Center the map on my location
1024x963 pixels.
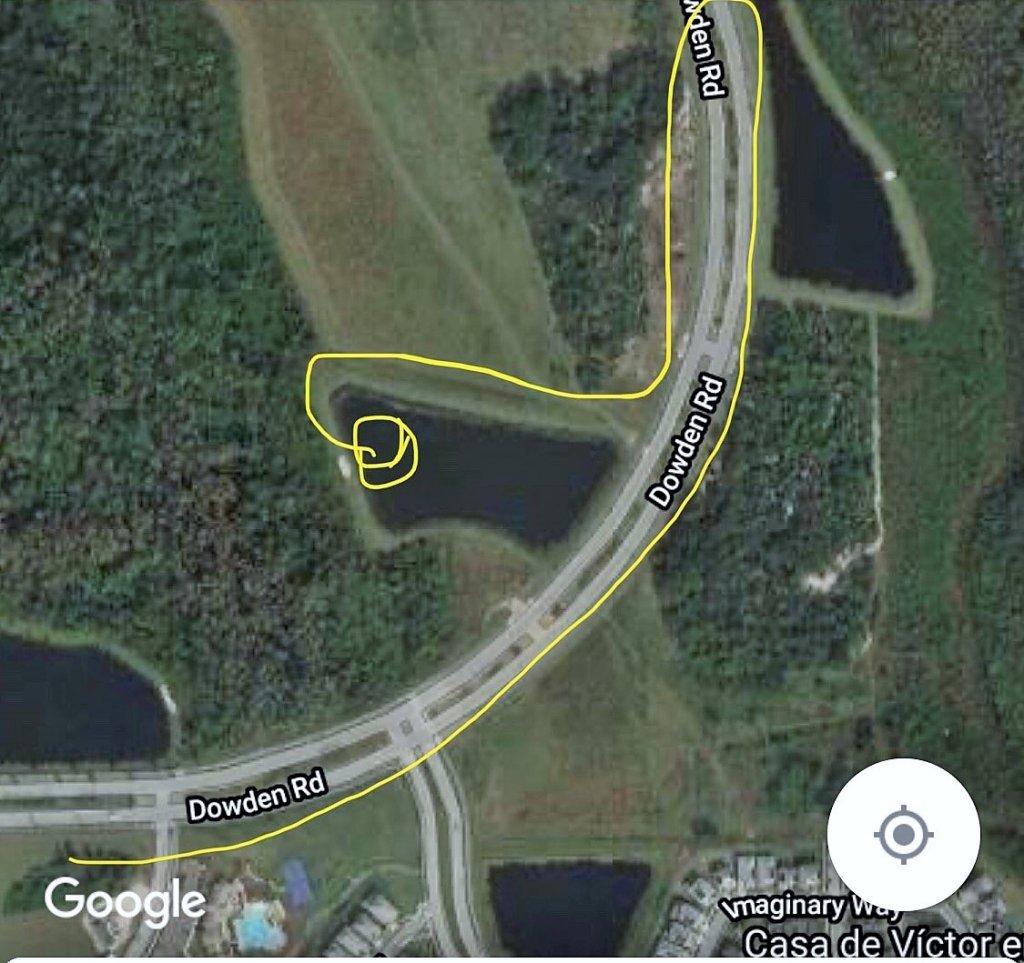pyautogui.click(x=903, y=834)
